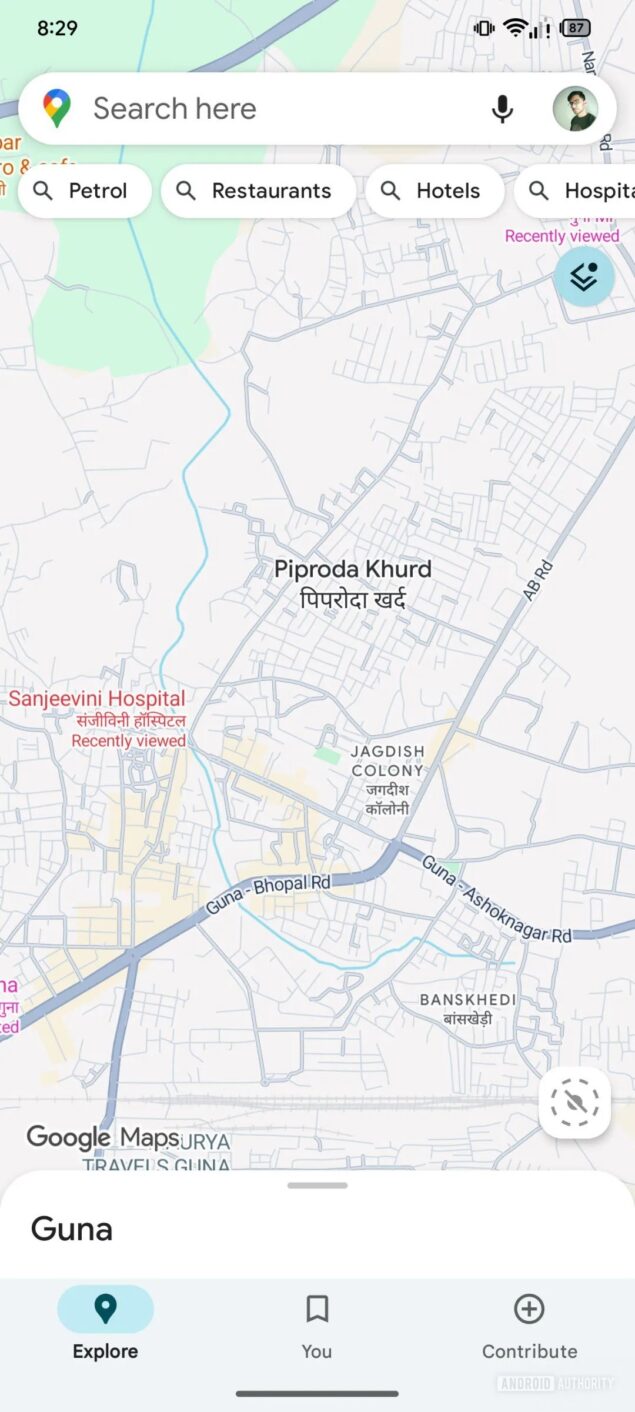Image resolution: width=635 pixels, height=1412 pixels.
Task: Tap the compass location button
Action: [574, 1102]
